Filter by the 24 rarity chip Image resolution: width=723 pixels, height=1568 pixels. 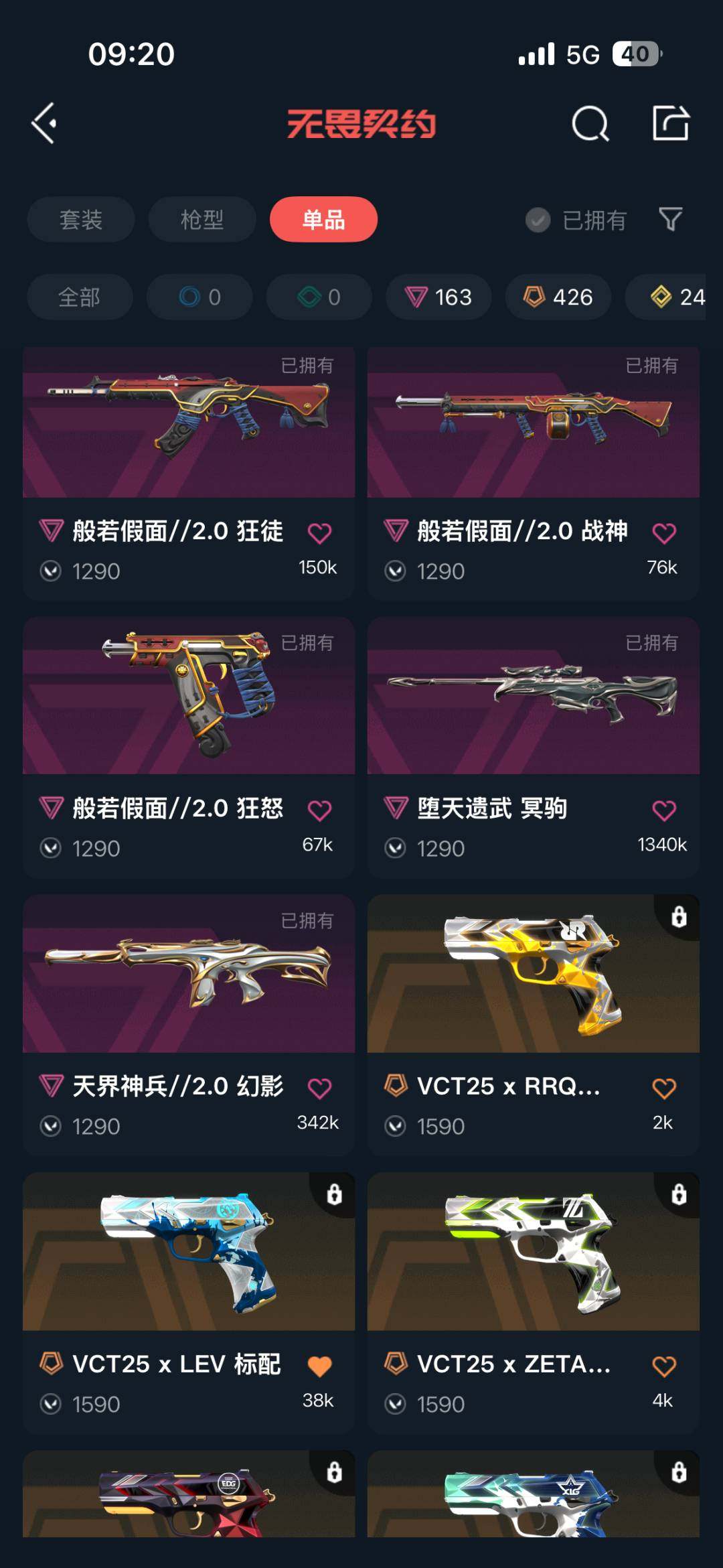point(676,297)
